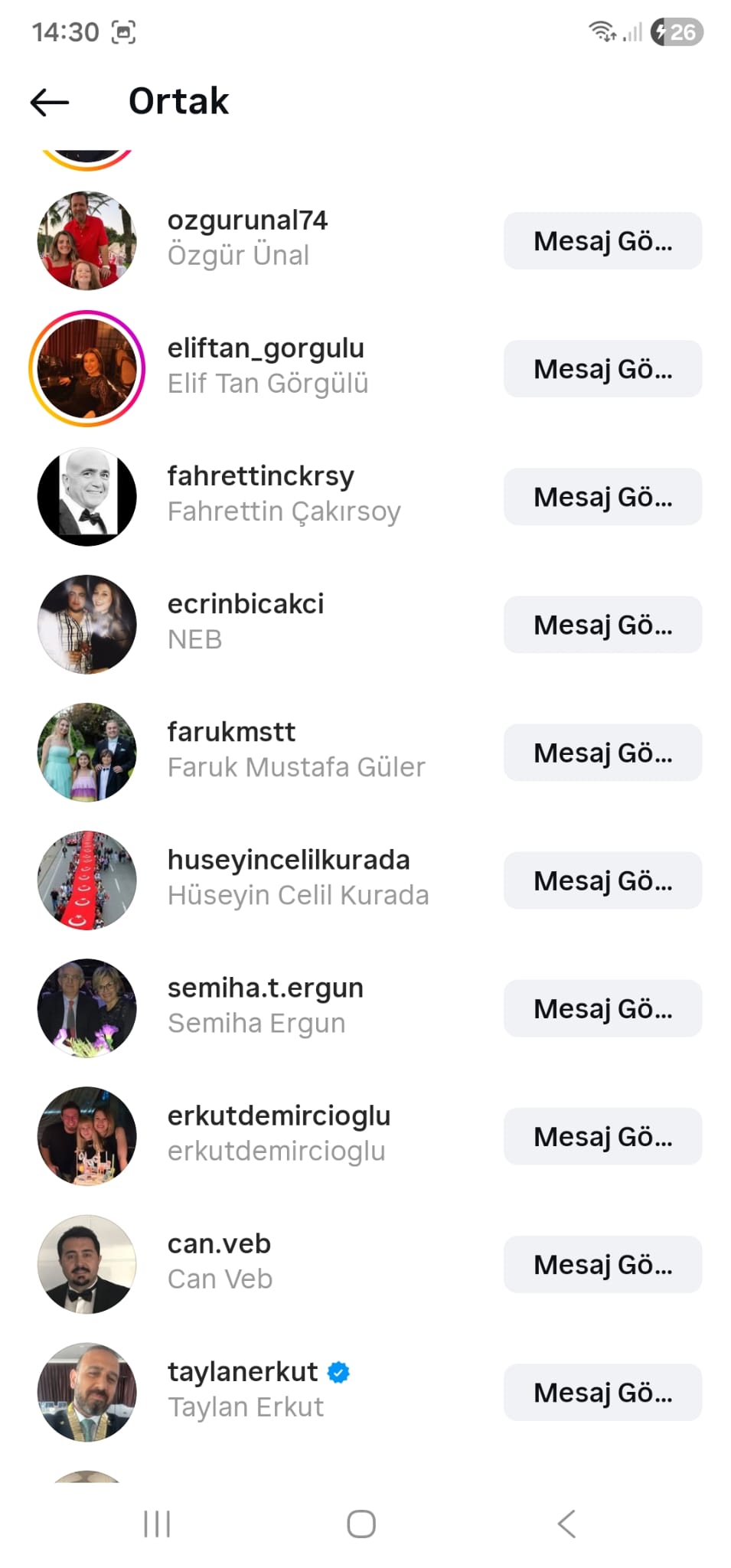This screenshot has width=731, height=1568.
Task: Open Hüseyin Celil Kurada's profile
Action: [297, 877]
